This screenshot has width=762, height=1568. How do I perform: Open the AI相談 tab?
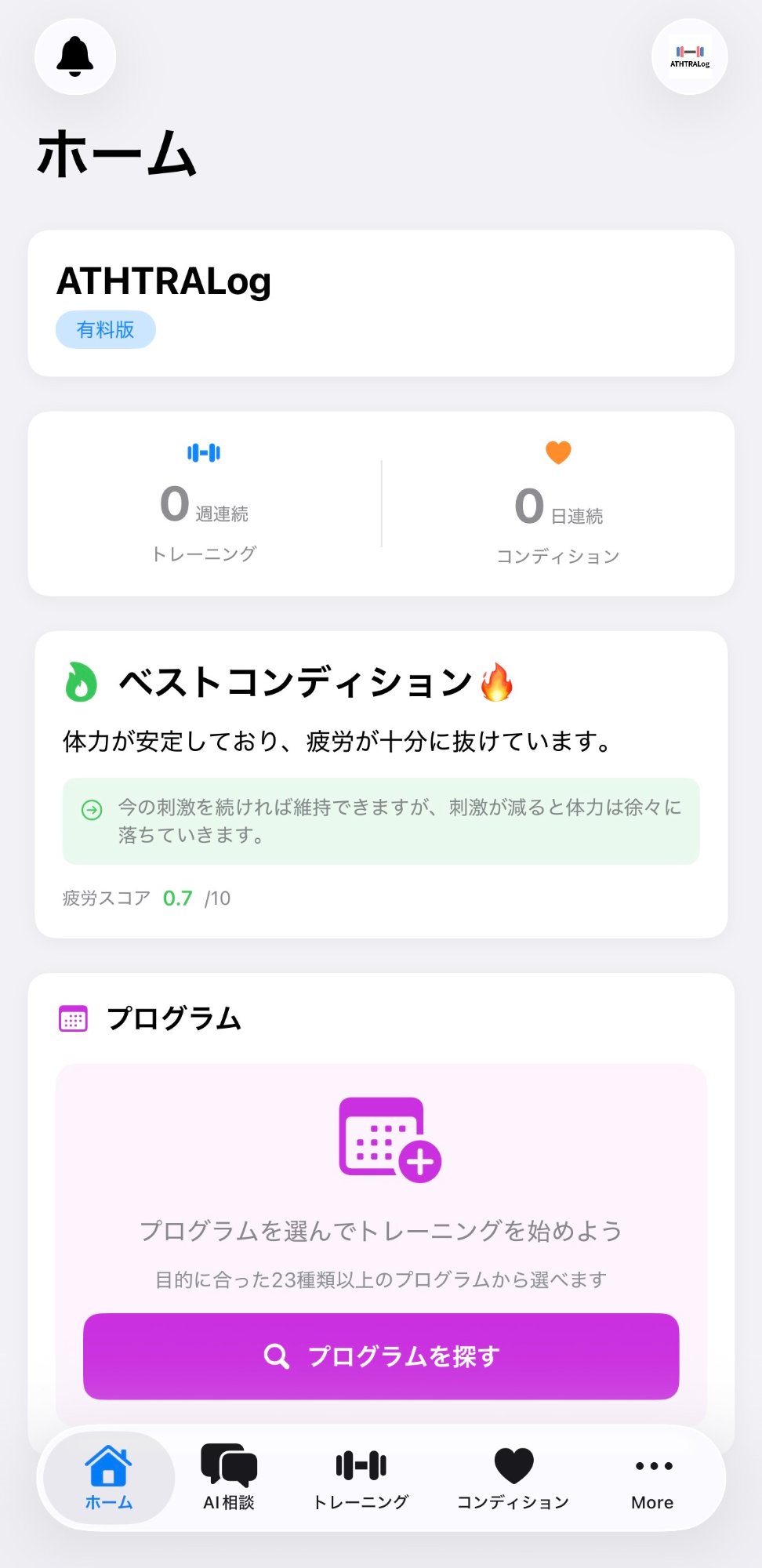click(229, 1478)
